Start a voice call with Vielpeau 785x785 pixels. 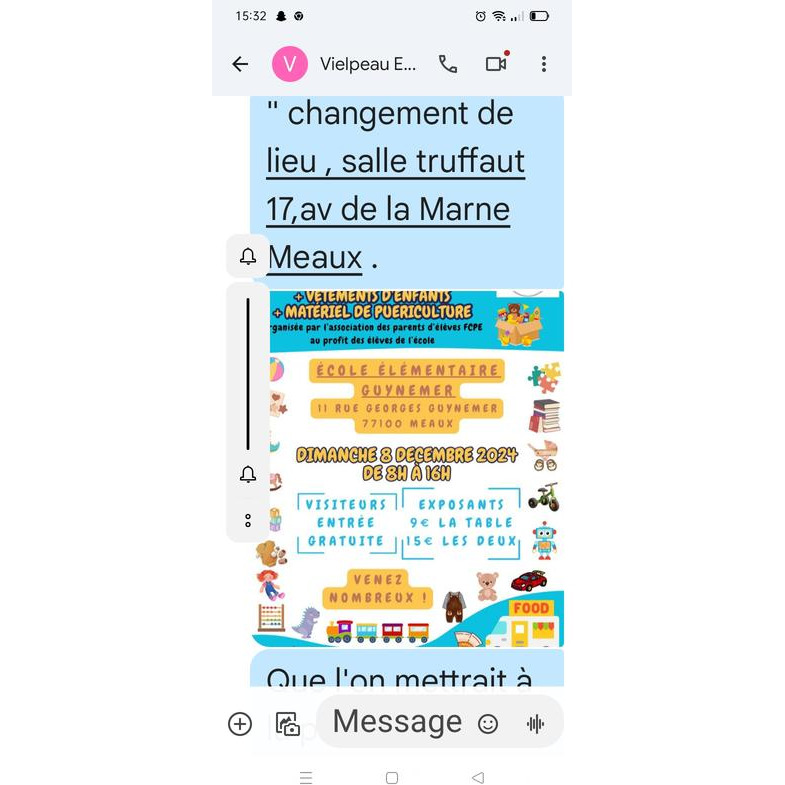pyautogui.click(x=448, y=64)
